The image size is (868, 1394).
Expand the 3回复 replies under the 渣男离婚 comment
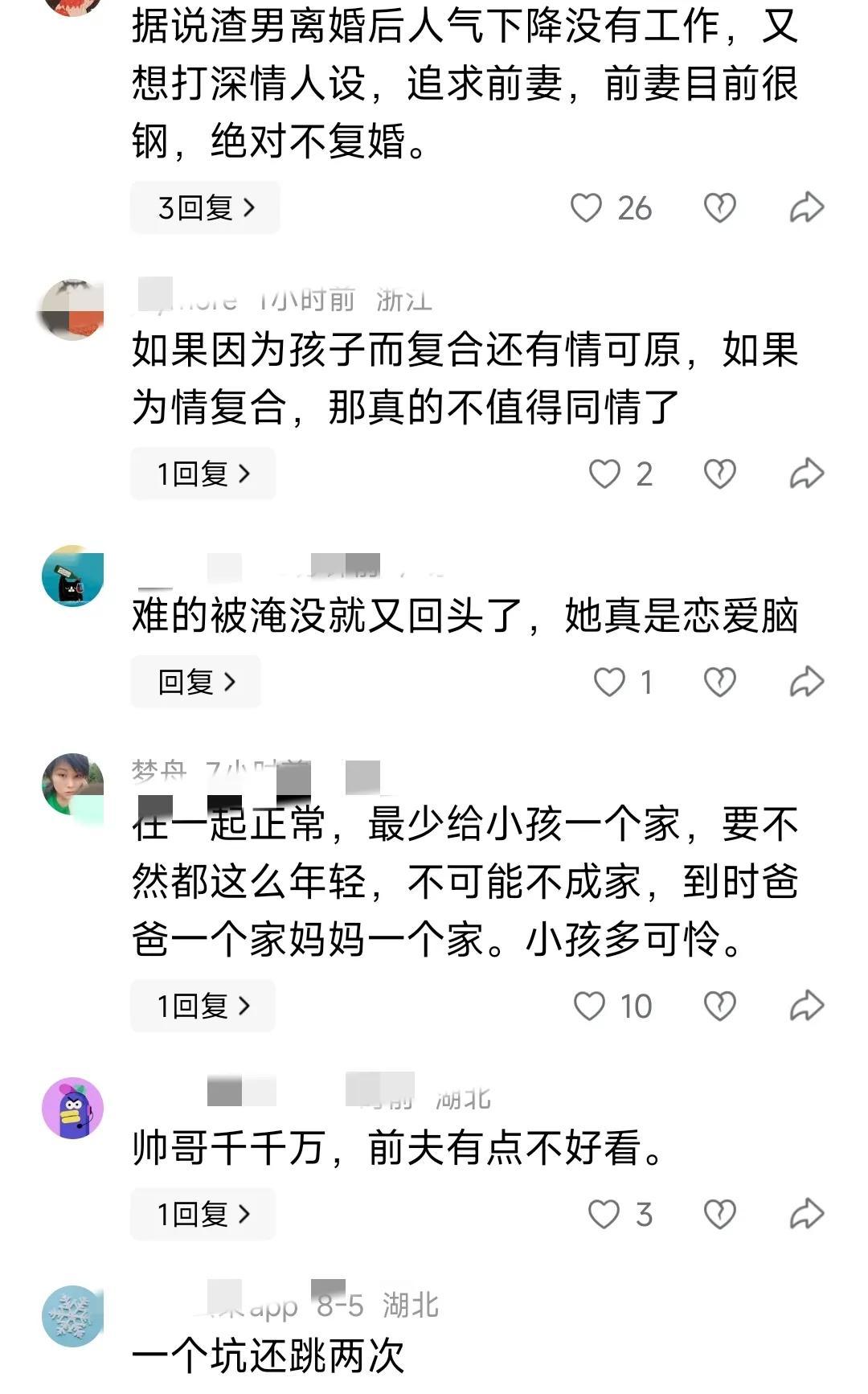coord(205,208)
